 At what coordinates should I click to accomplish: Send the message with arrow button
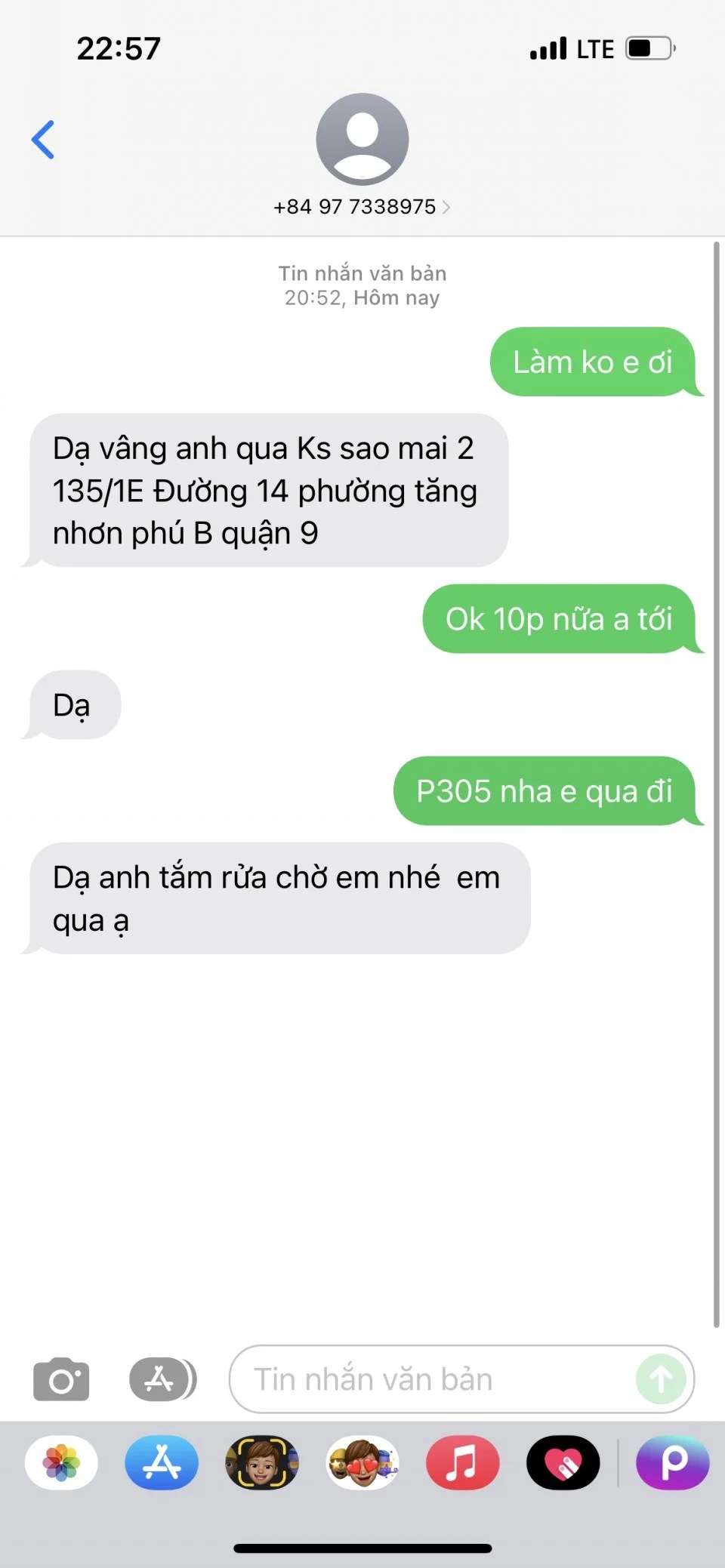[x=661, y=1379]
